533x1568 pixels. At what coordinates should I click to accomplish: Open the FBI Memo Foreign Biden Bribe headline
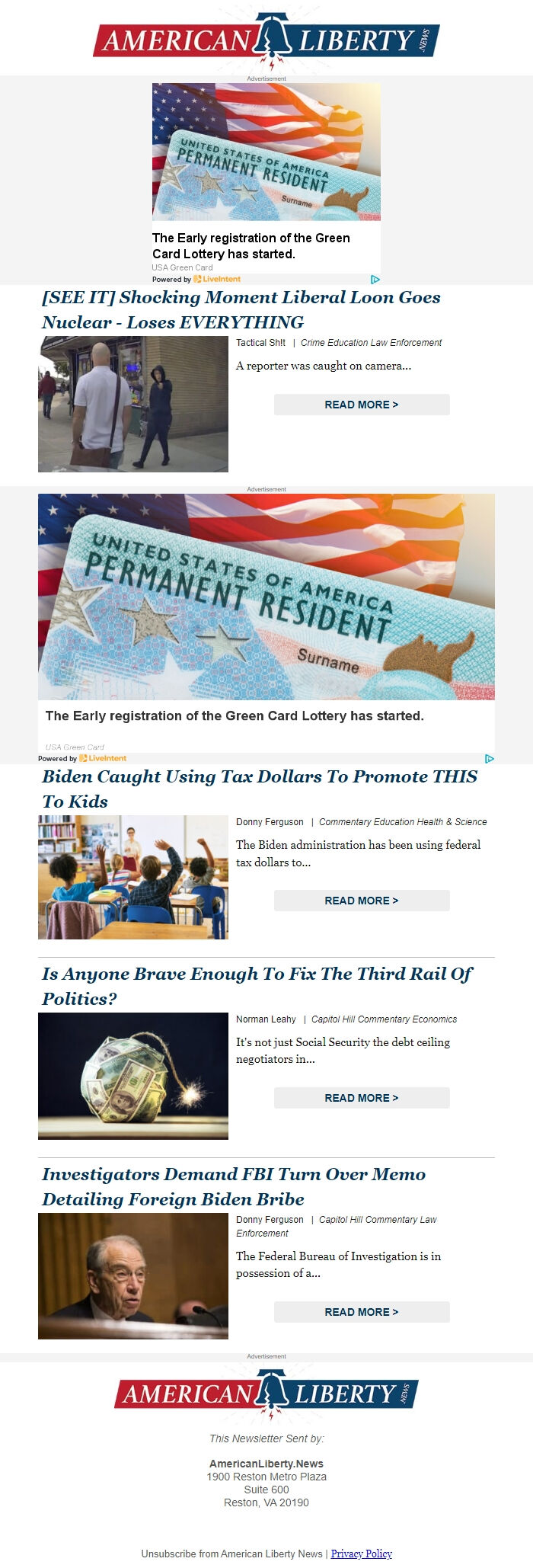tap(234, 1186)
